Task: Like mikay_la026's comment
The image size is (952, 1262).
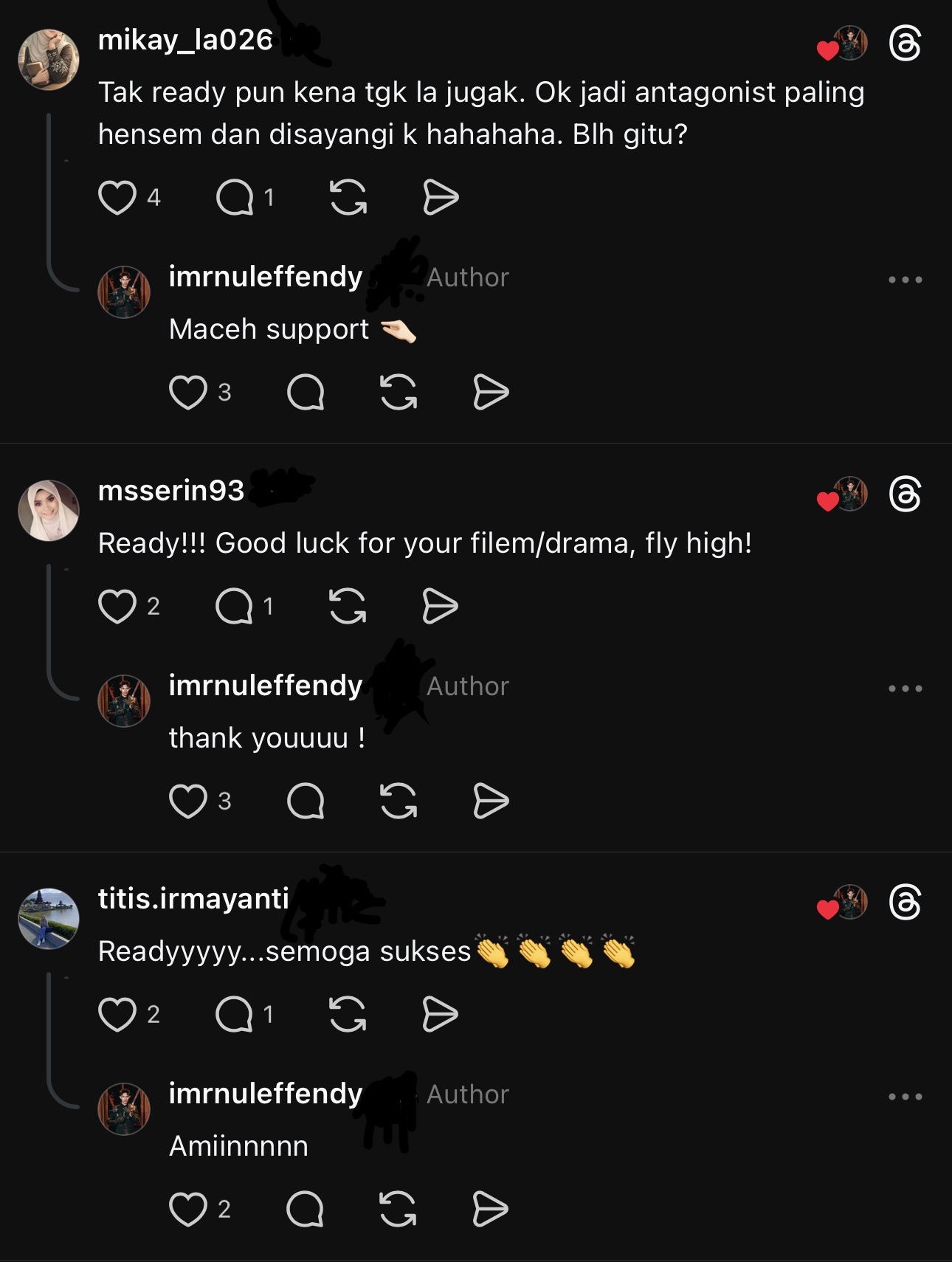Action: (117, 198)
